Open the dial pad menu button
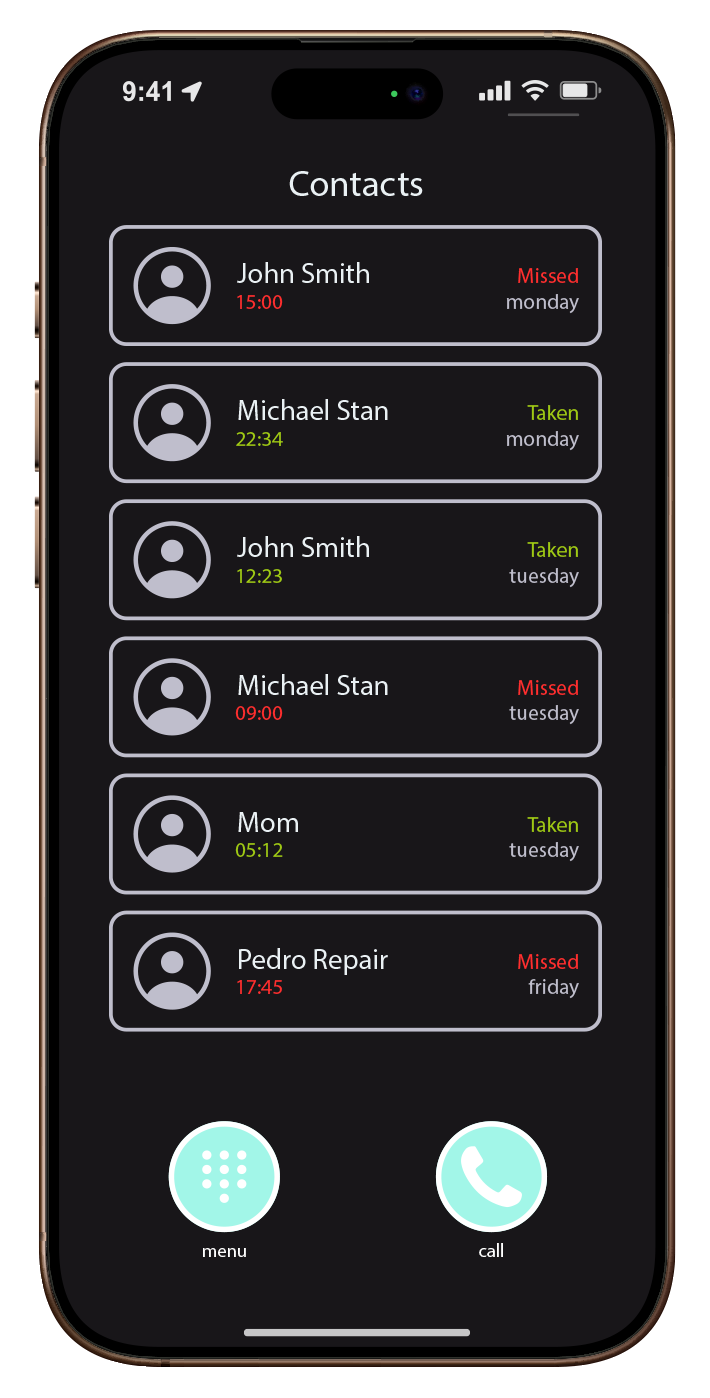 tap(224, 1176)
